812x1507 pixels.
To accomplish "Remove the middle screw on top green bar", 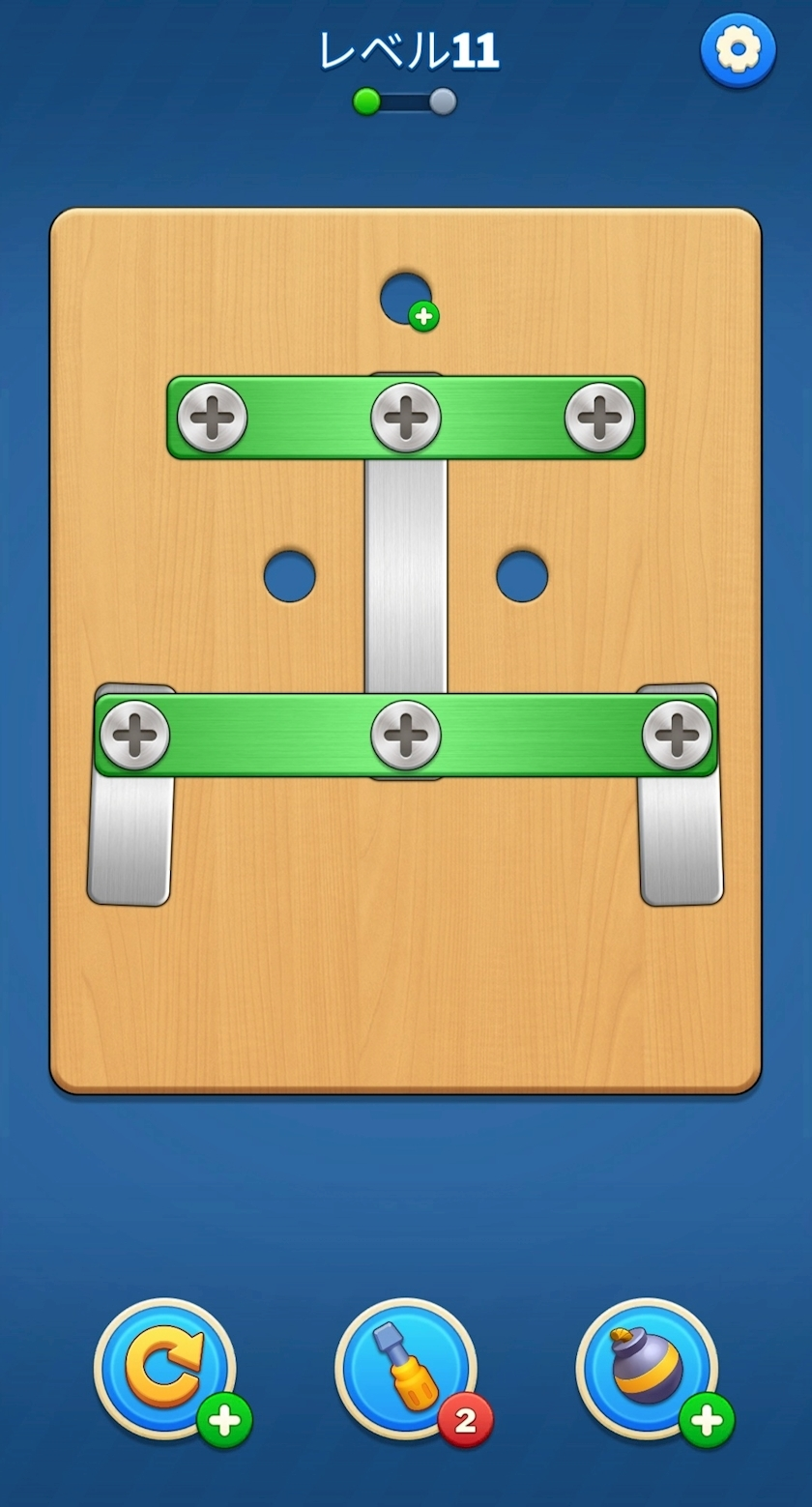I will pyautogui.click(x=406, y=418).
